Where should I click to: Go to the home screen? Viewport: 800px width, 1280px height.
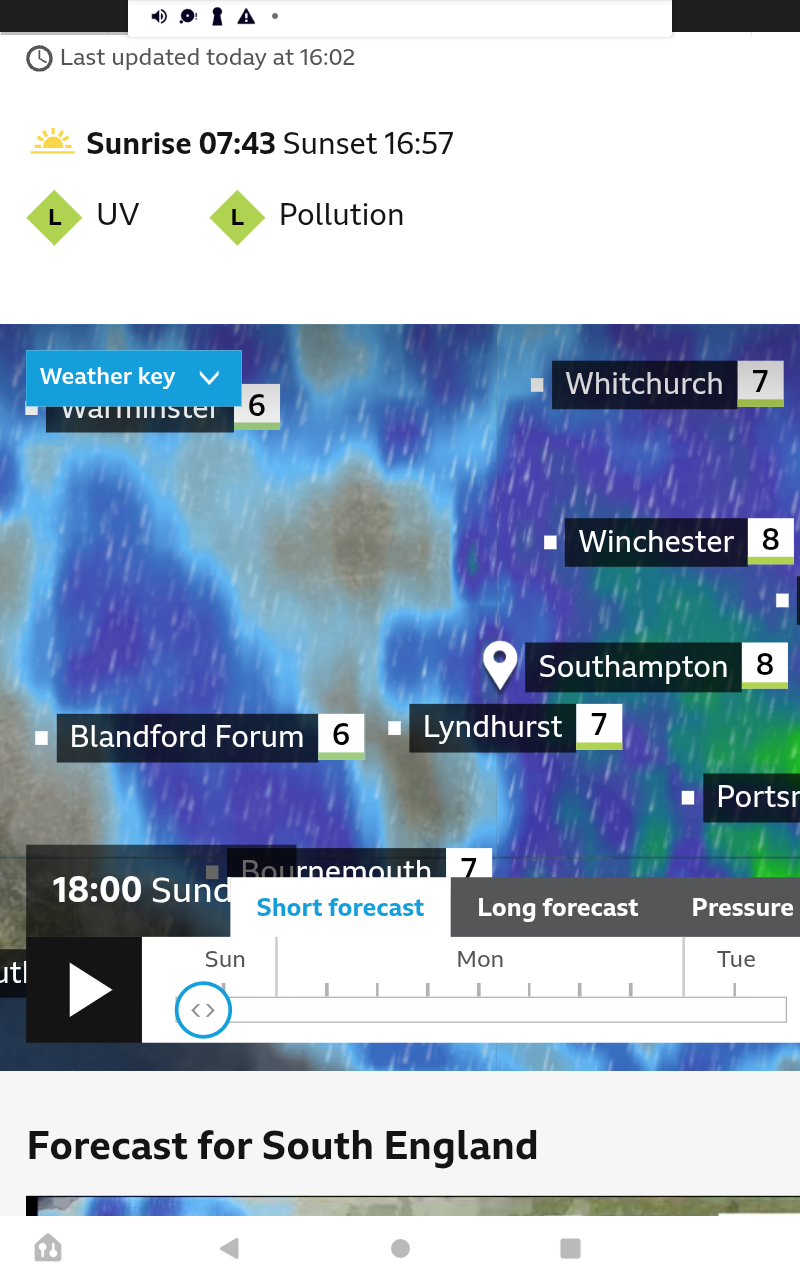coord(400,1248)
